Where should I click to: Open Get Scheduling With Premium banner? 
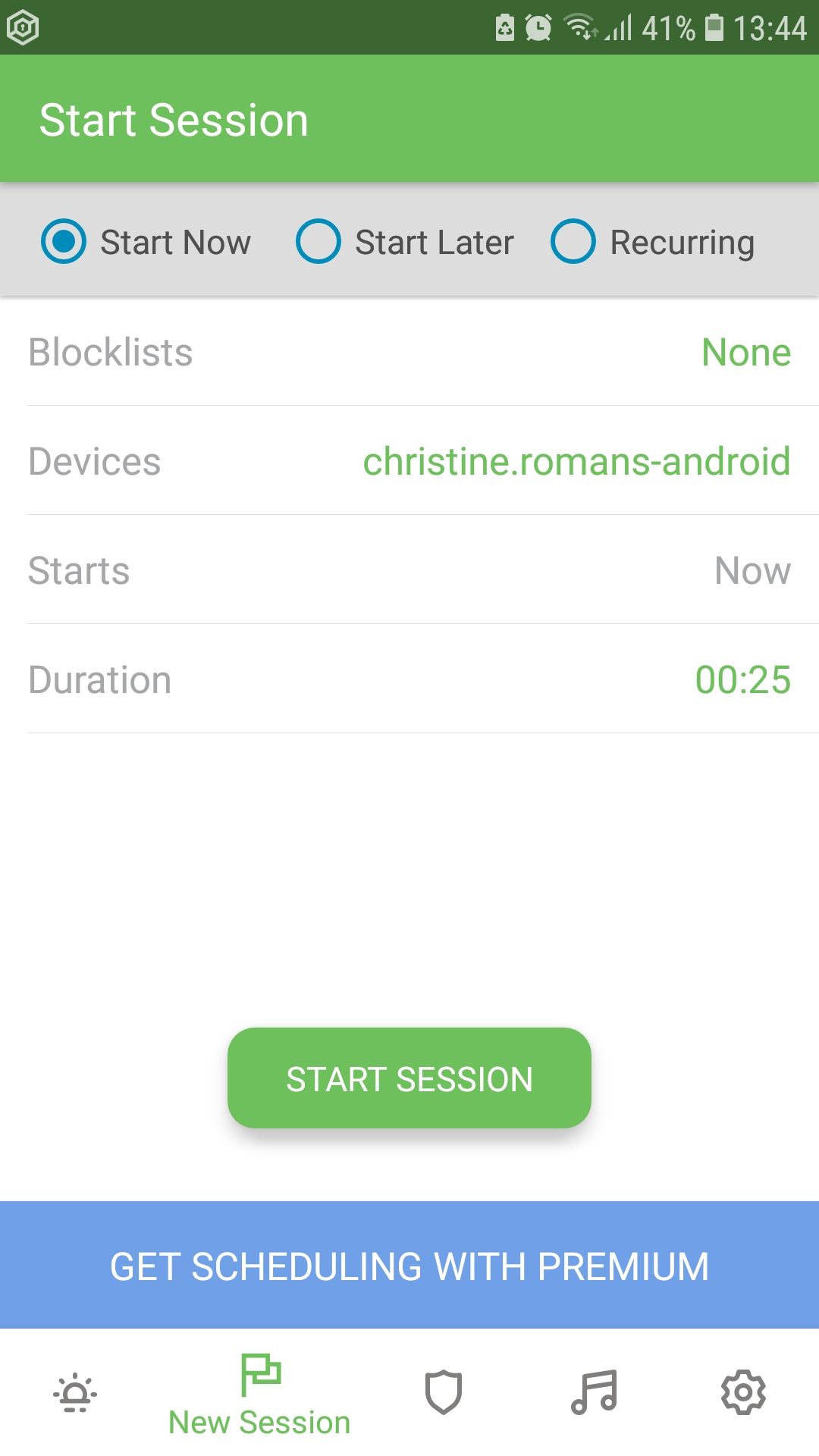coord(409,1266)
